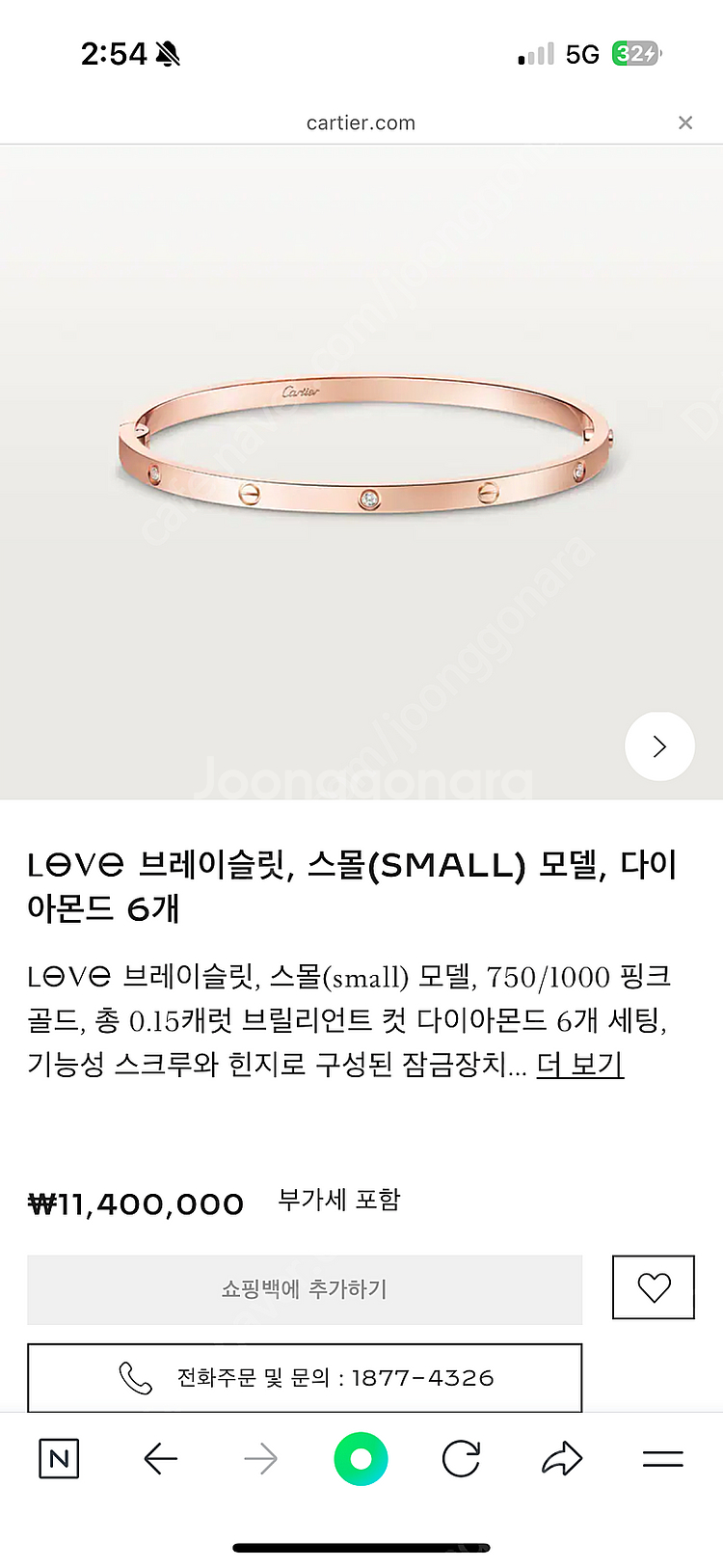Close the cartier.com browser page

(x=685, y=122)
